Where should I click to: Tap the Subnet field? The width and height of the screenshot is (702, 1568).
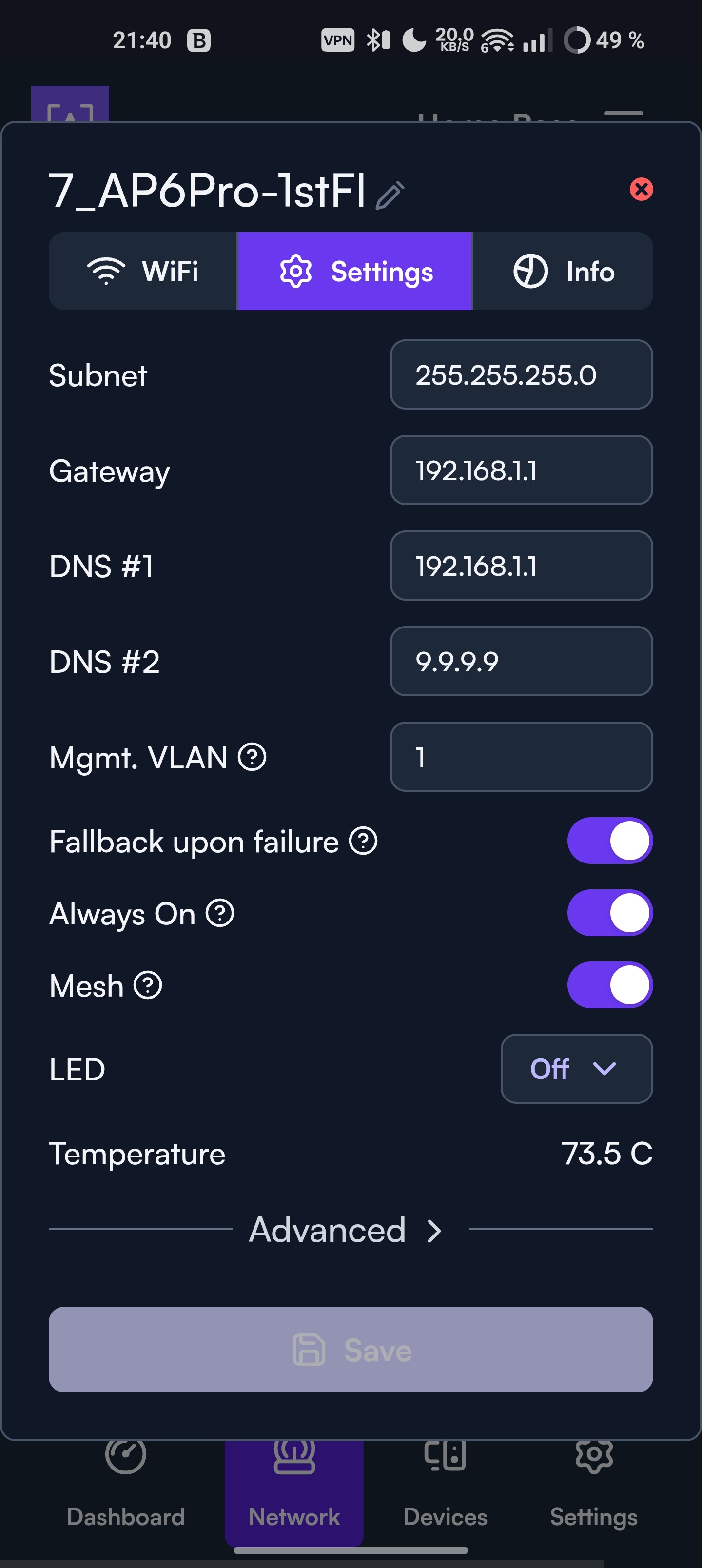pos(521,374)
